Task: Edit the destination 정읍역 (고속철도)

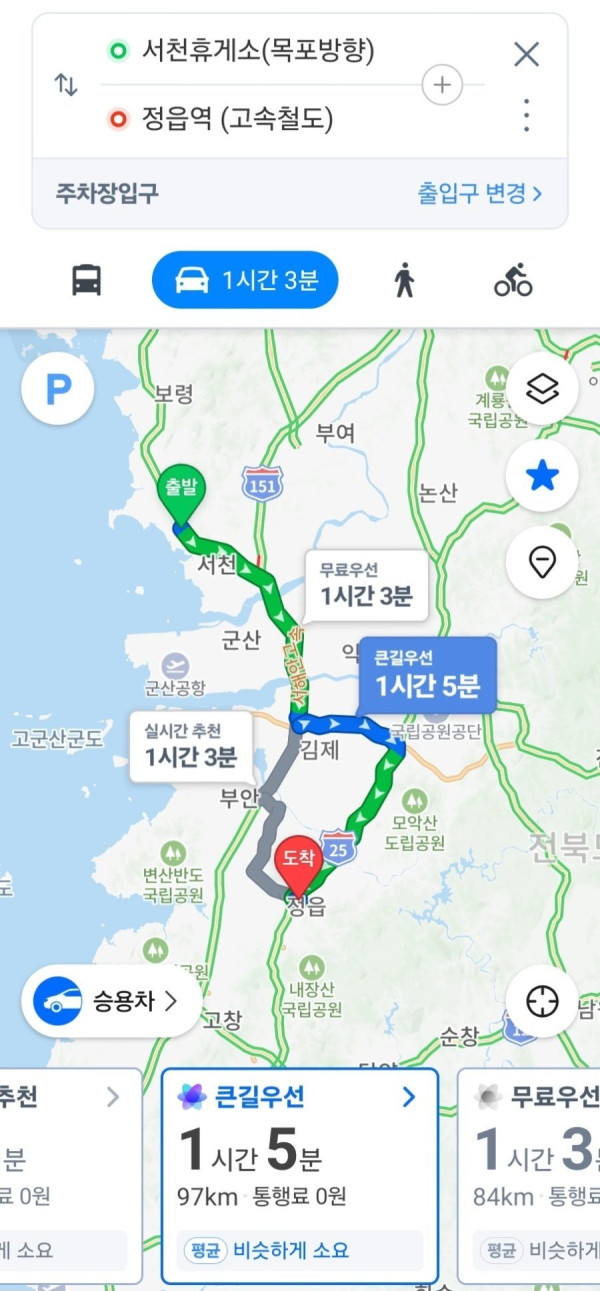Action: click(x=236, y=120)
